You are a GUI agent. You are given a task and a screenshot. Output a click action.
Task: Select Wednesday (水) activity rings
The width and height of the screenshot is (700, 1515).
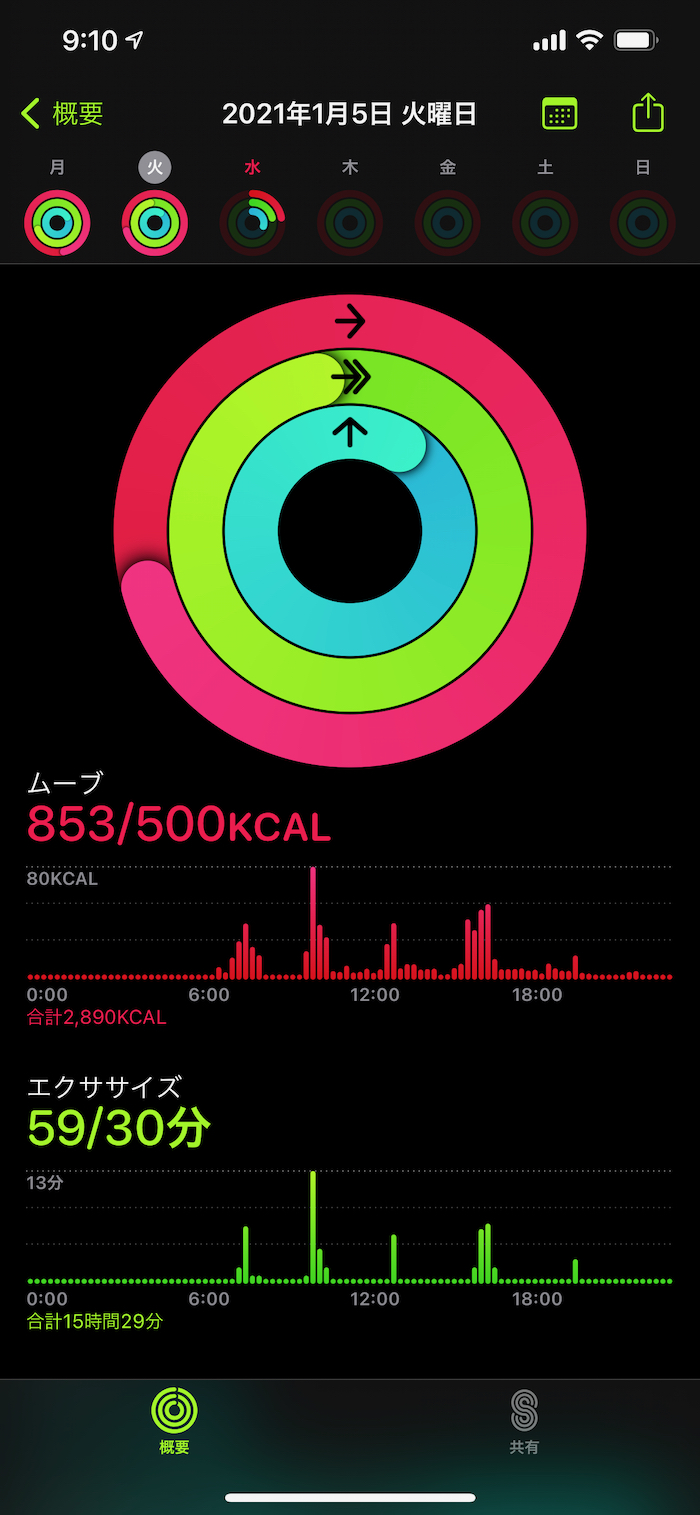(x=252, y=222)
